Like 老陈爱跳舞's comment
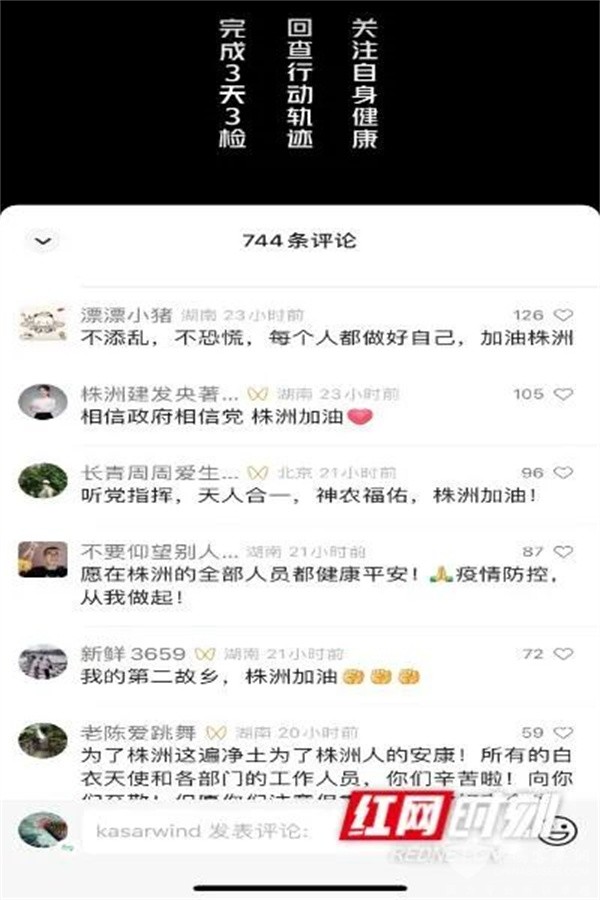Screen dimensions: 600x900 [x=564, y=733]
